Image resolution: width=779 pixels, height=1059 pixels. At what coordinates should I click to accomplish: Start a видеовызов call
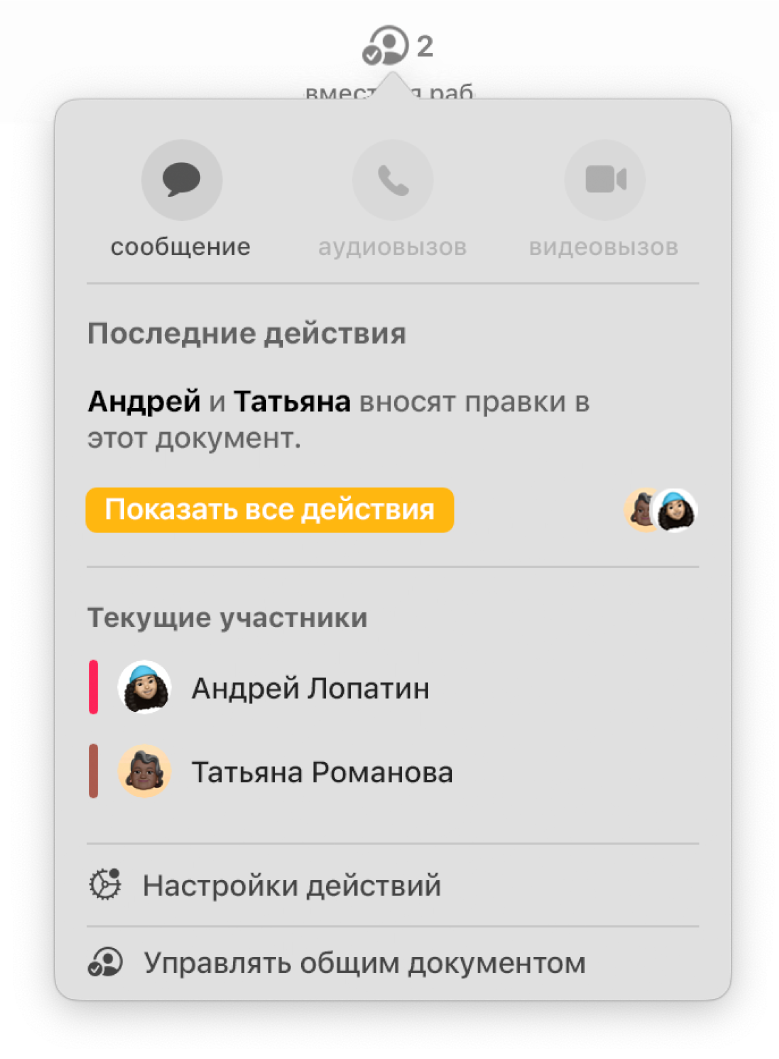[604, 181]
